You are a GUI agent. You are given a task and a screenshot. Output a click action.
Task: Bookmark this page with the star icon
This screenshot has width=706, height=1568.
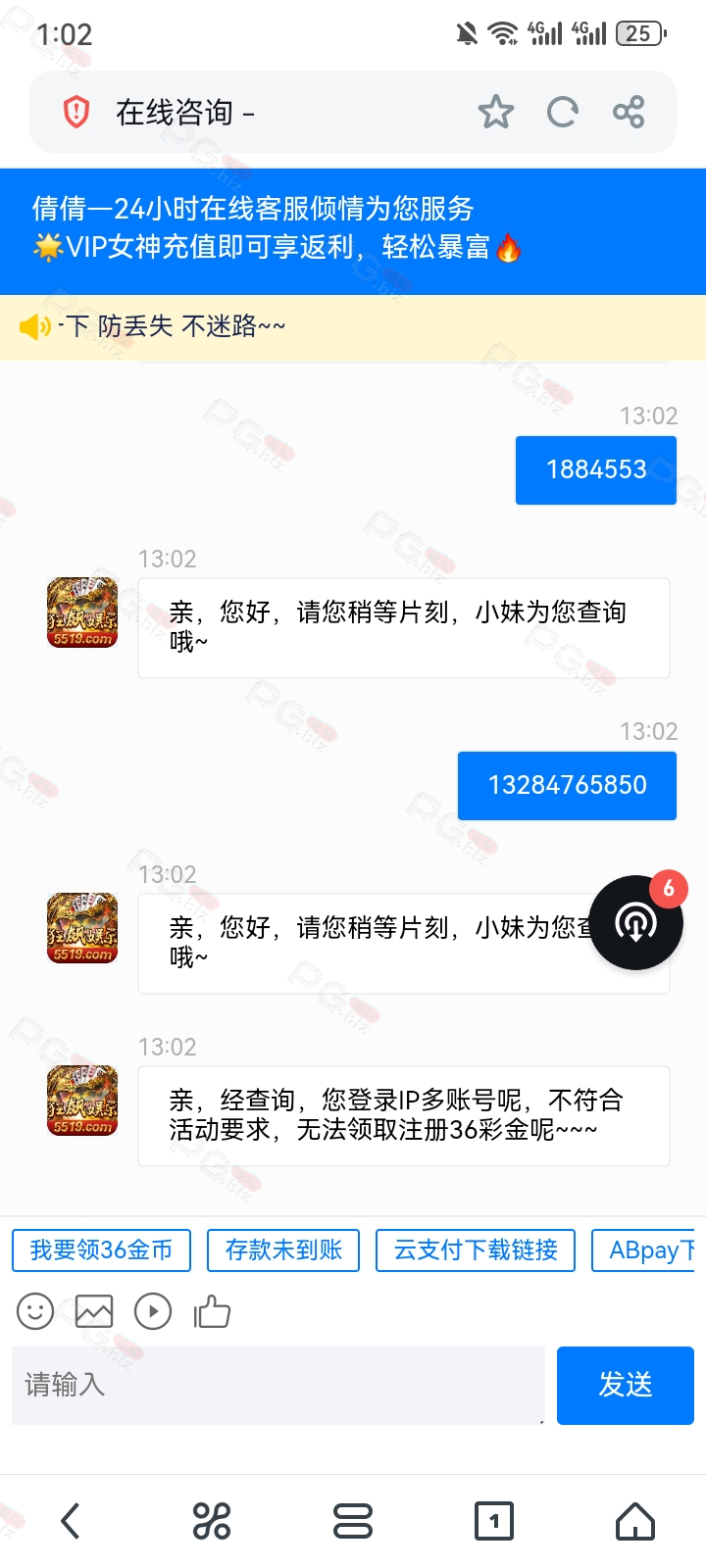495,113
